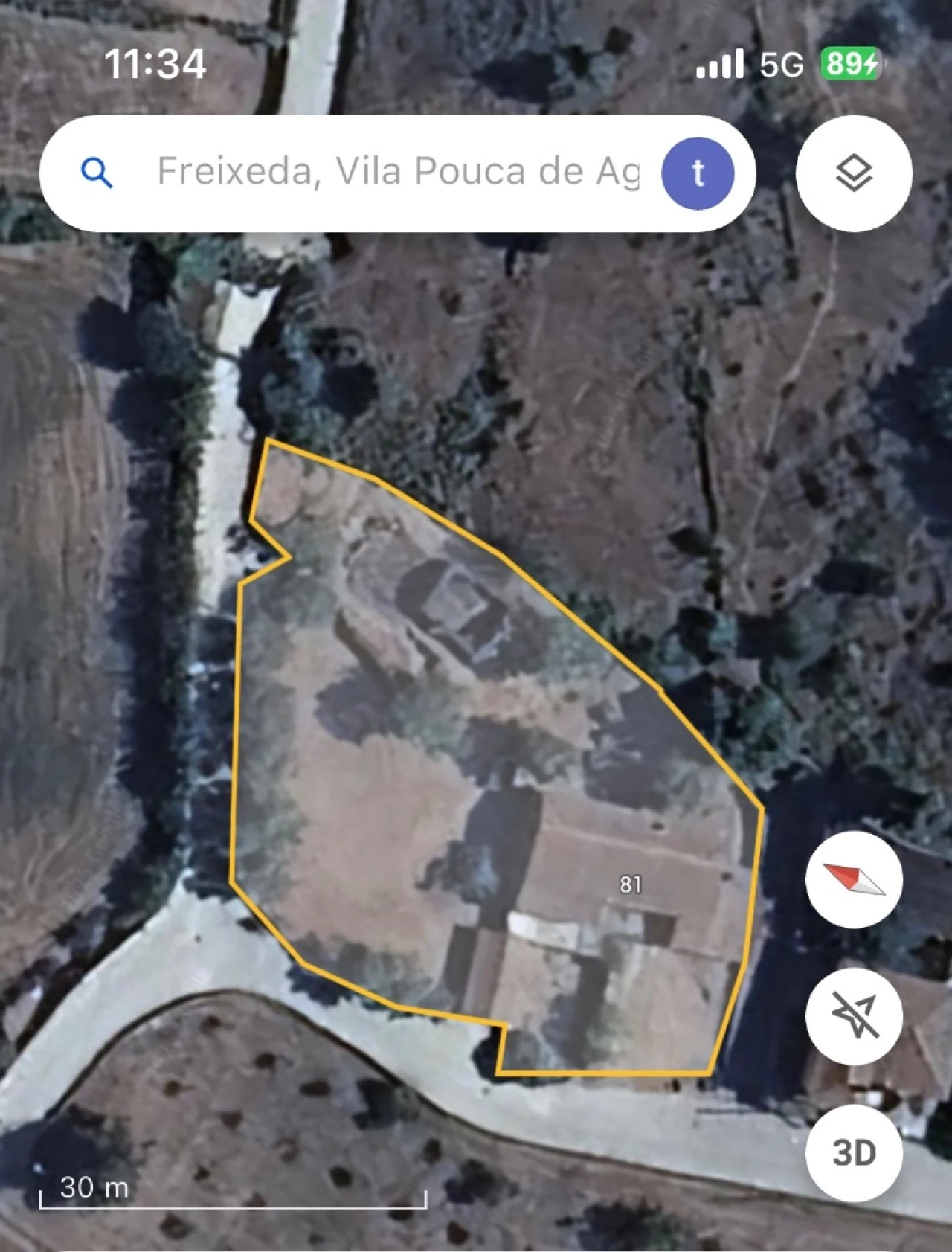Tap the clock showing 11:34
The width and height of the screenshot is (952, 1252).
(156, 65)
